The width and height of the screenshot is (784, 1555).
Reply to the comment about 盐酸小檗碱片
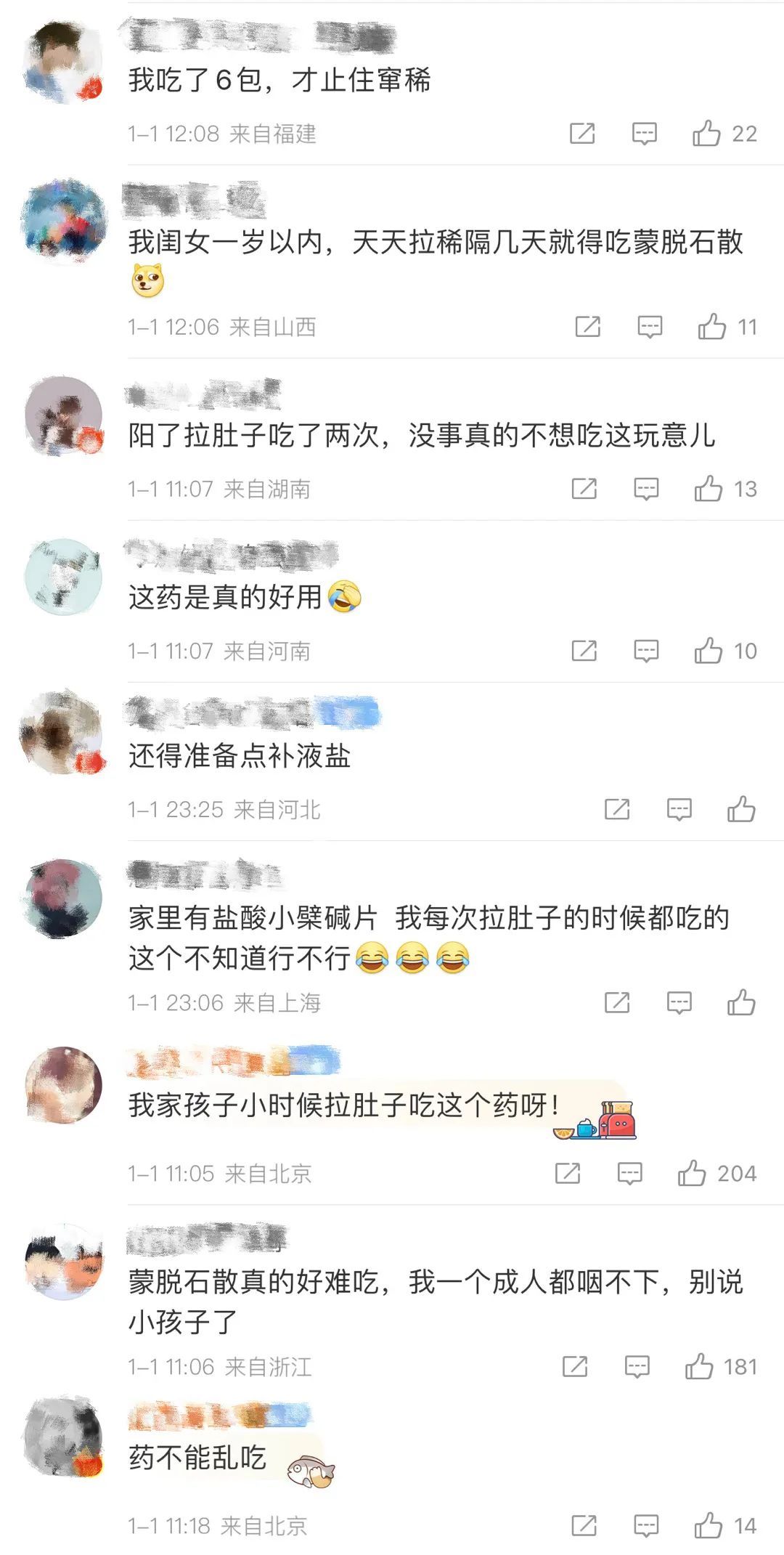(x=679, y=1003)
